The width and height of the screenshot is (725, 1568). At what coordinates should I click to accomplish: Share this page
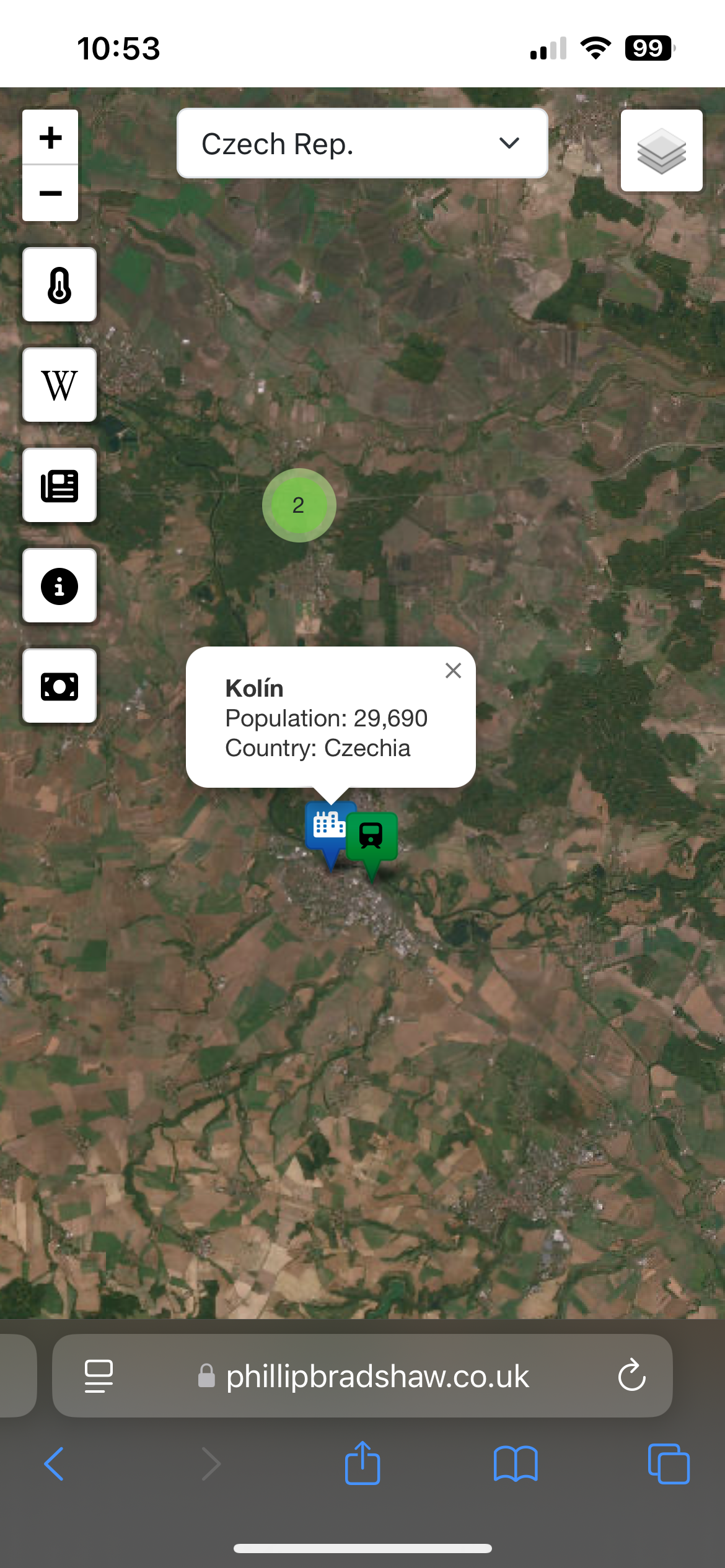pos(362,1464)
